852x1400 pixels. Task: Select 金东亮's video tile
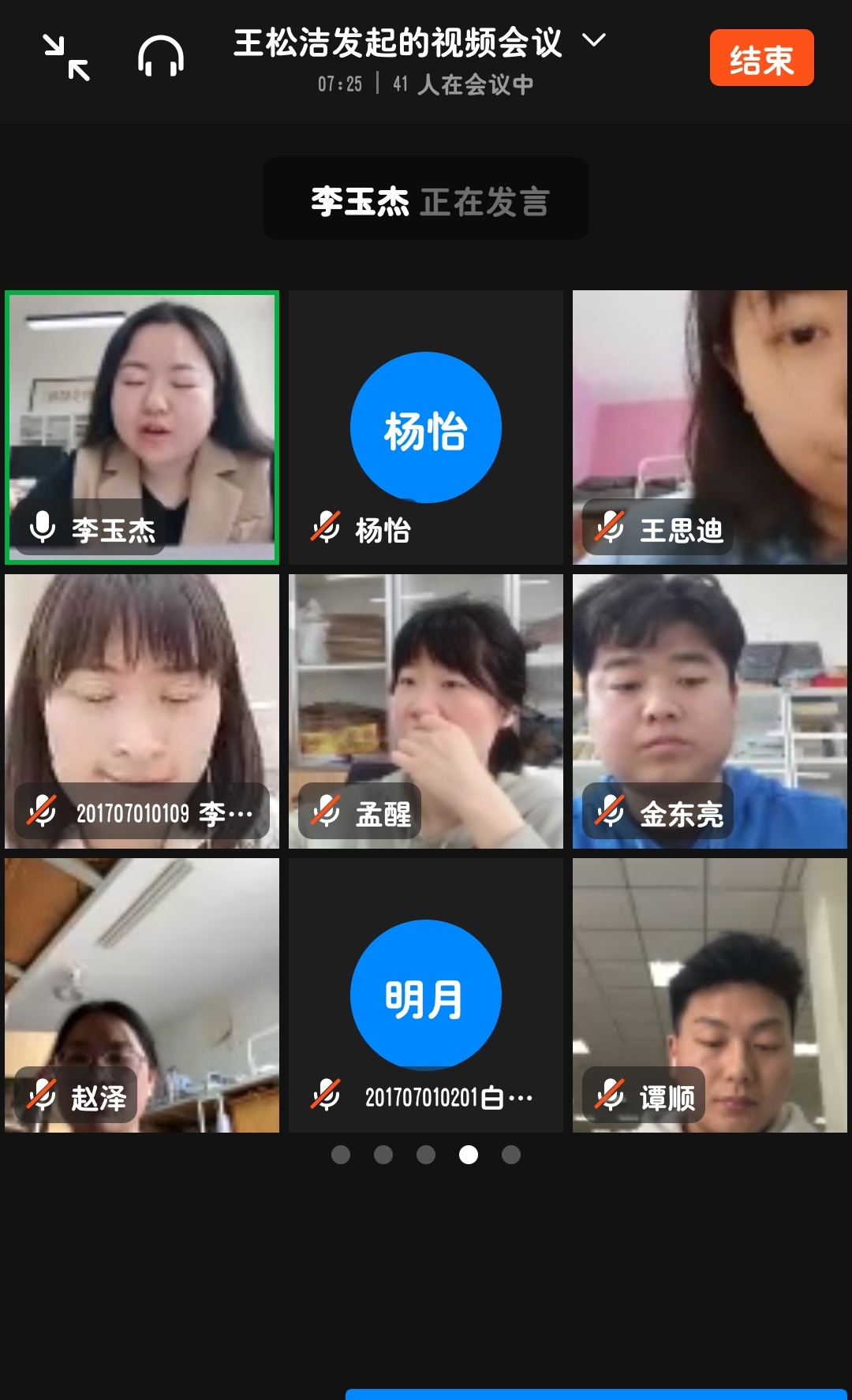coord(710,711)
